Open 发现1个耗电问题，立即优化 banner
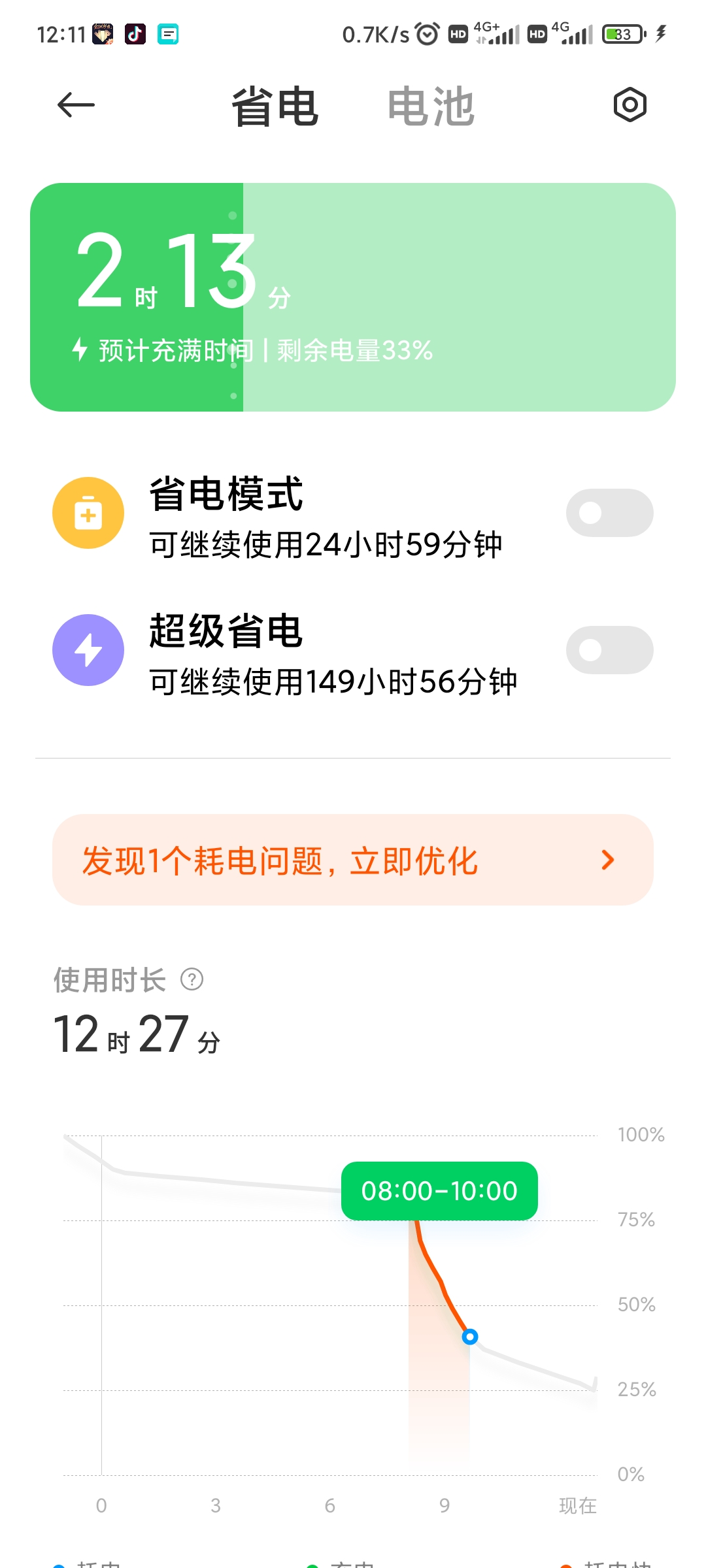Screen dimensions: 706x1568 point(353,860)
